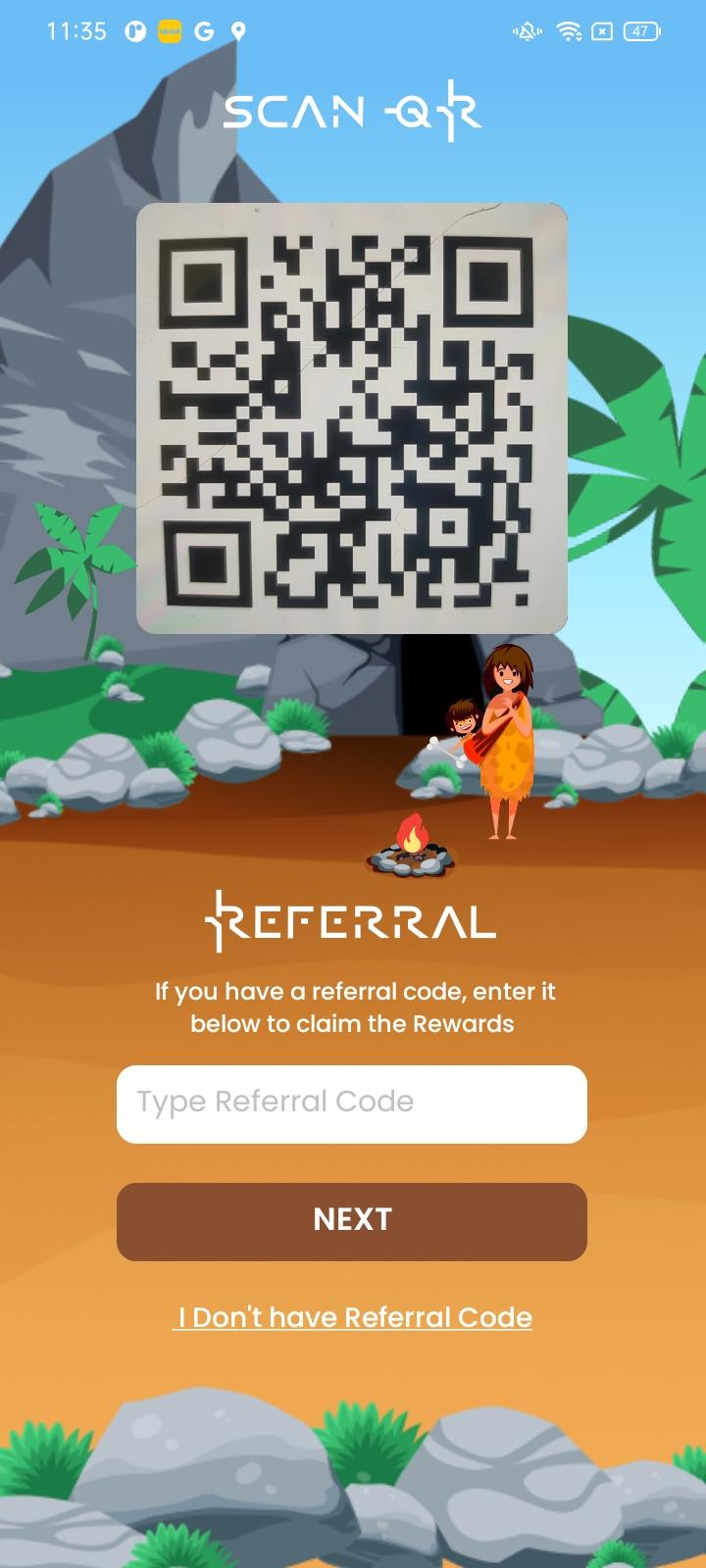Select I Don't have Referral Code link
The image size is (706, 1568).
pyautogui.click(x=353, y=1317)
